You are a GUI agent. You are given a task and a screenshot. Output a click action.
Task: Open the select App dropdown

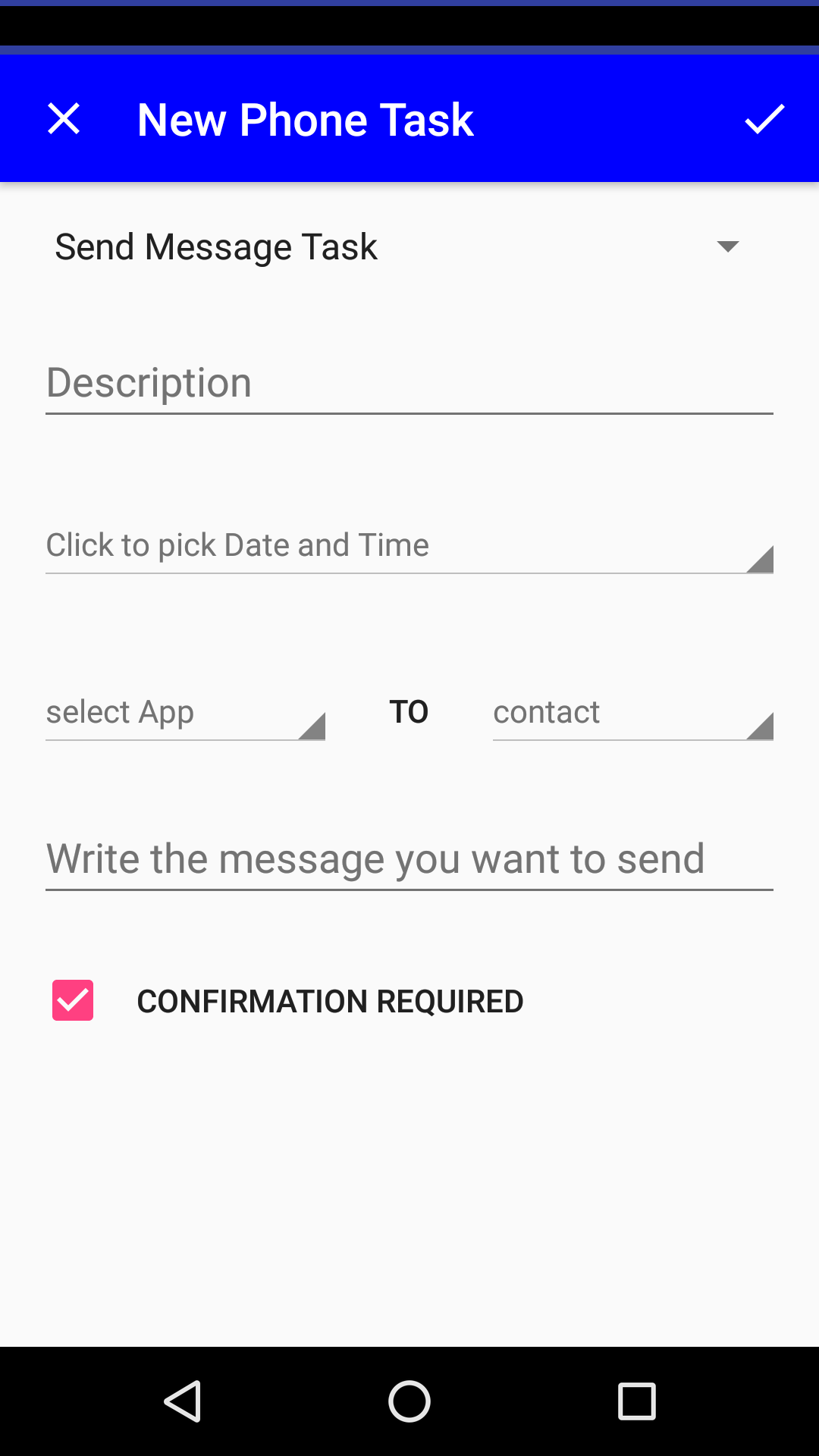pos(185,711)
